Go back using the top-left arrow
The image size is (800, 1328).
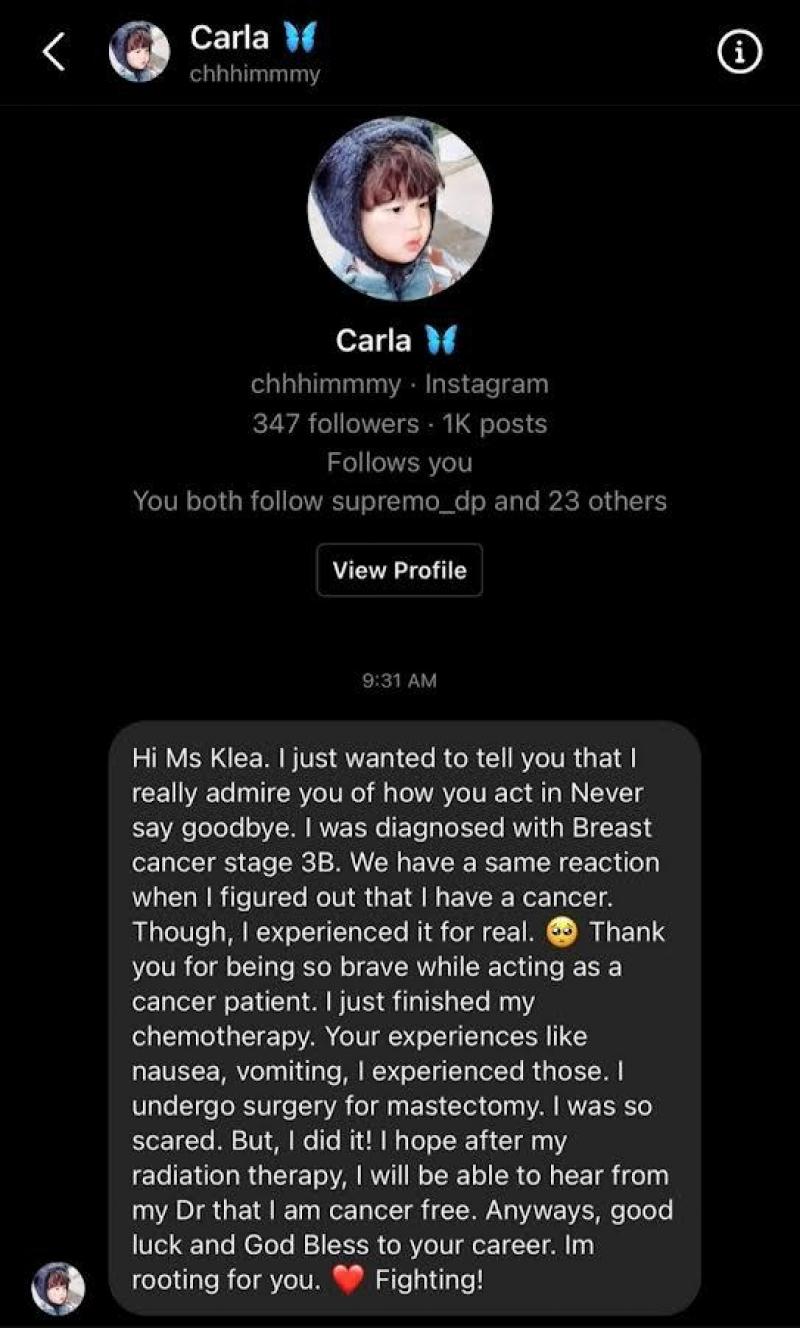click(x=54, y=53)
